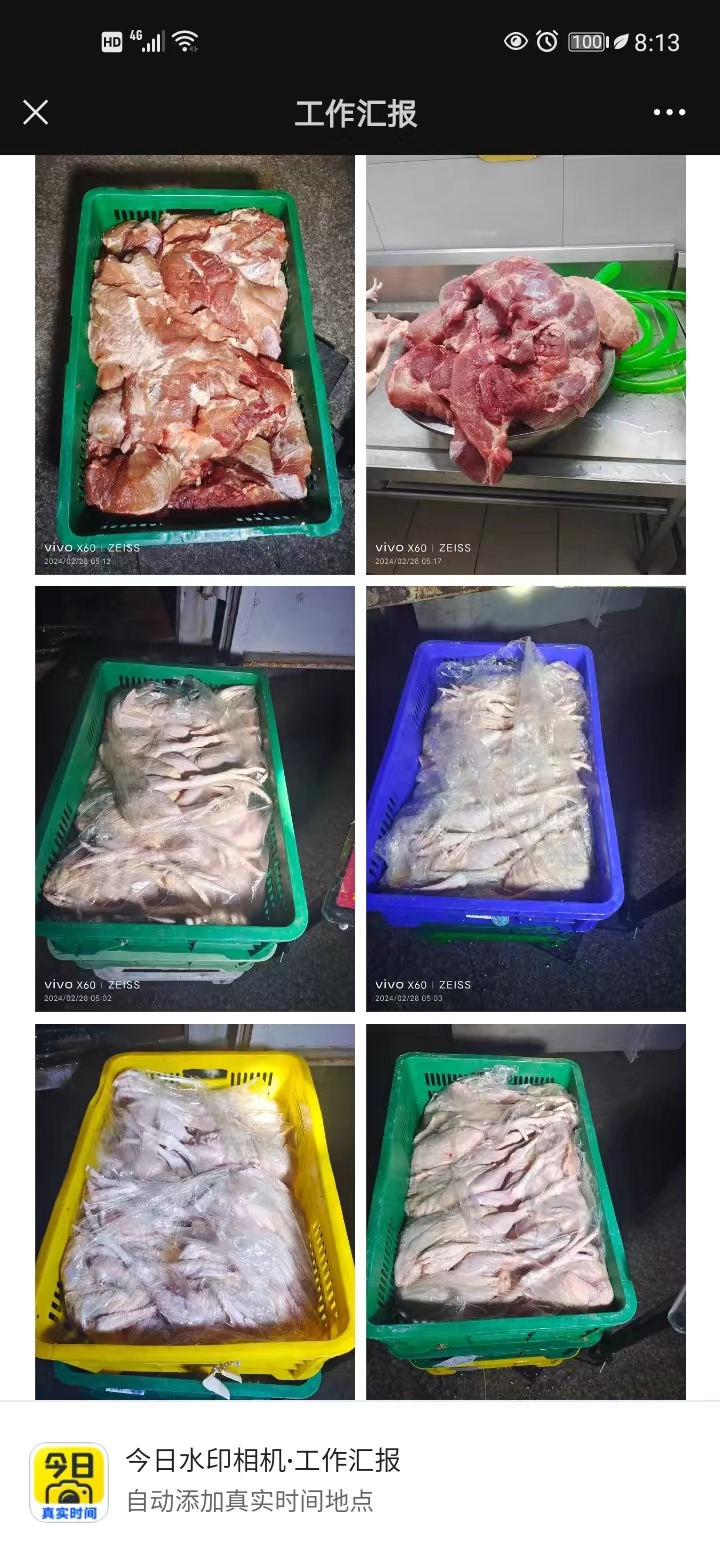Open photo of chicken in blue crate
The image size is (720, 1560).
pyautogui.click(x=525, y=798)
